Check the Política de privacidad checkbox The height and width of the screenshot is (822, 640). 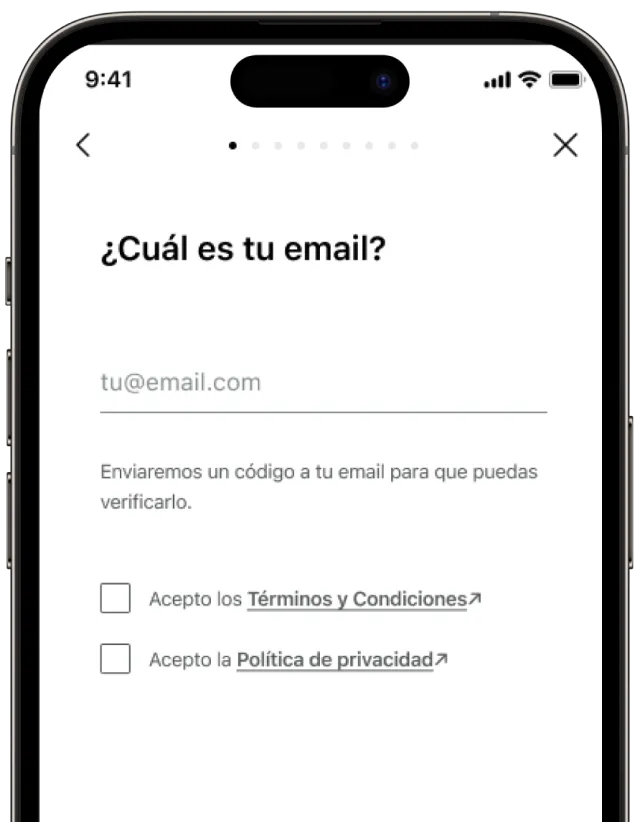115,658
